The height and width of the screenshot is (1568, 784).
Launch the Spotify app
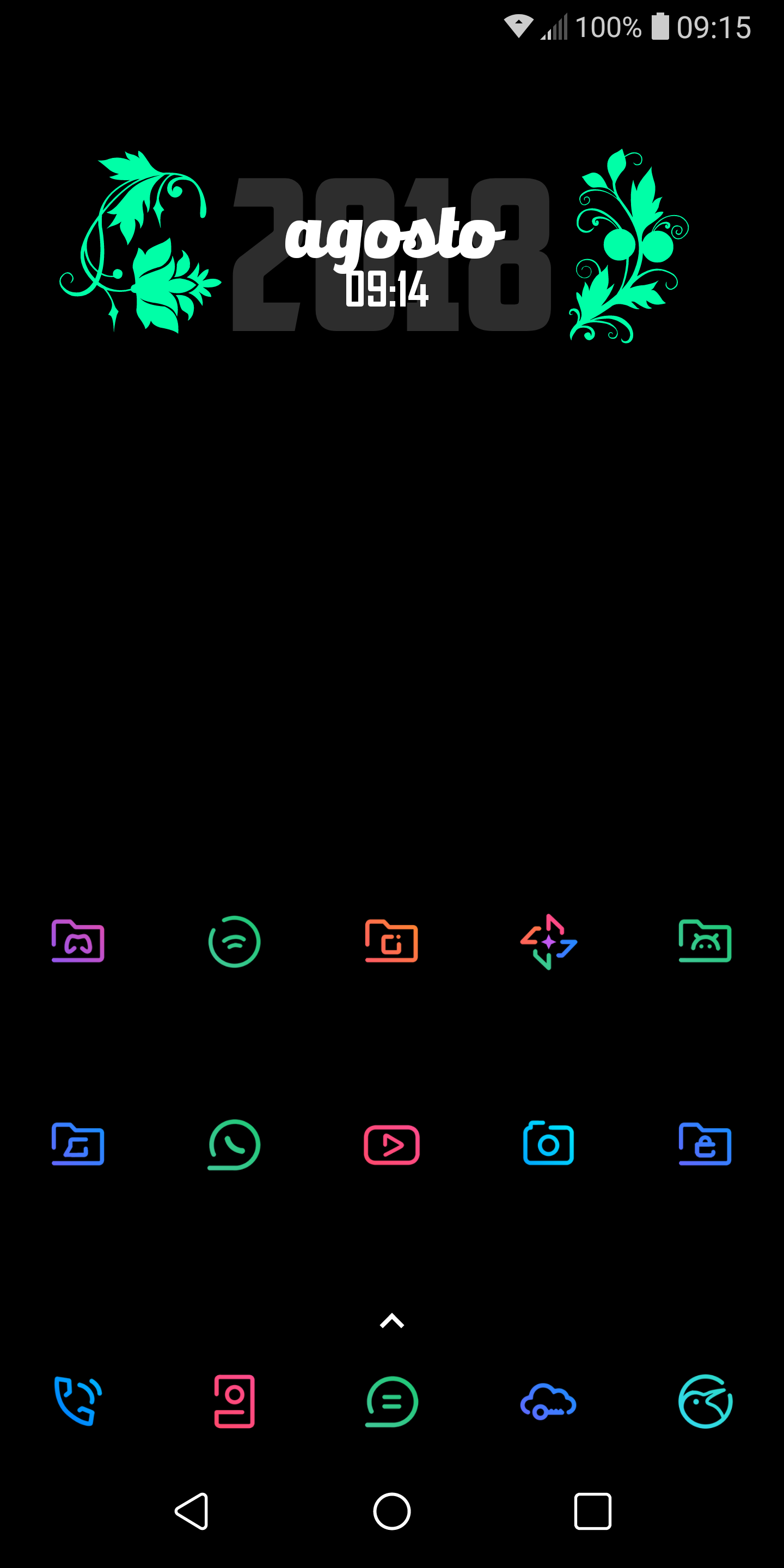pyautogui.click(x=234, y=941)
